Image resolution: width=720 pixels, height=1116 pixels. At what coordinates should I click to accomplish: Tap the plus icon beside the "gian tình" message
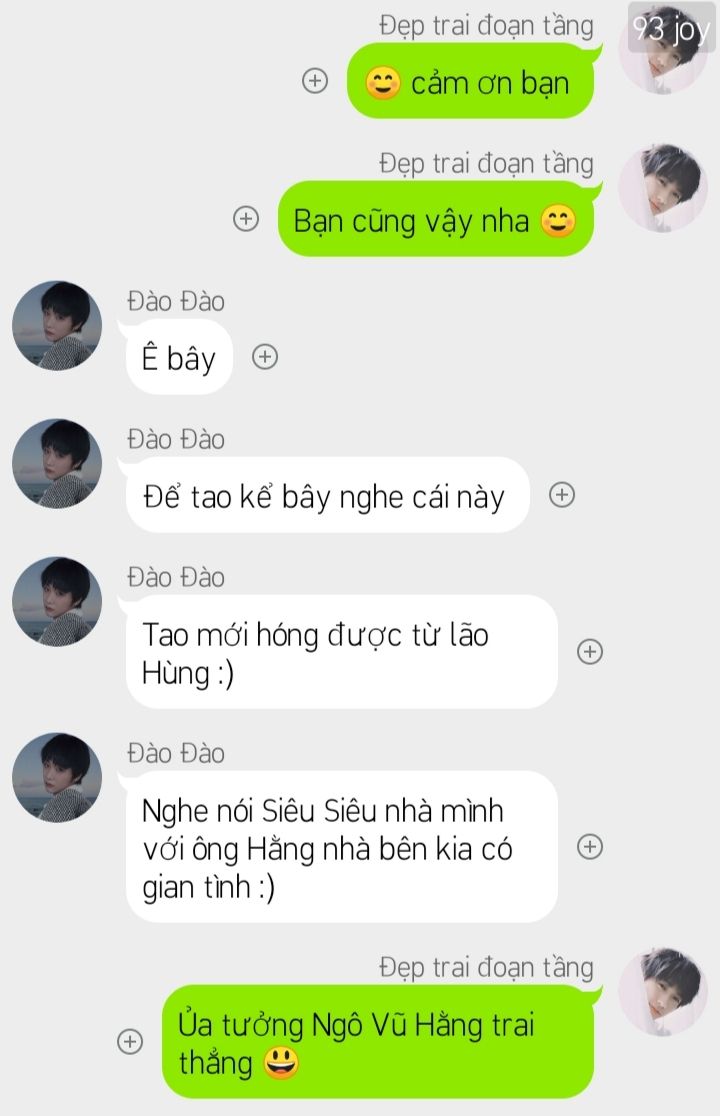[590, 847]
